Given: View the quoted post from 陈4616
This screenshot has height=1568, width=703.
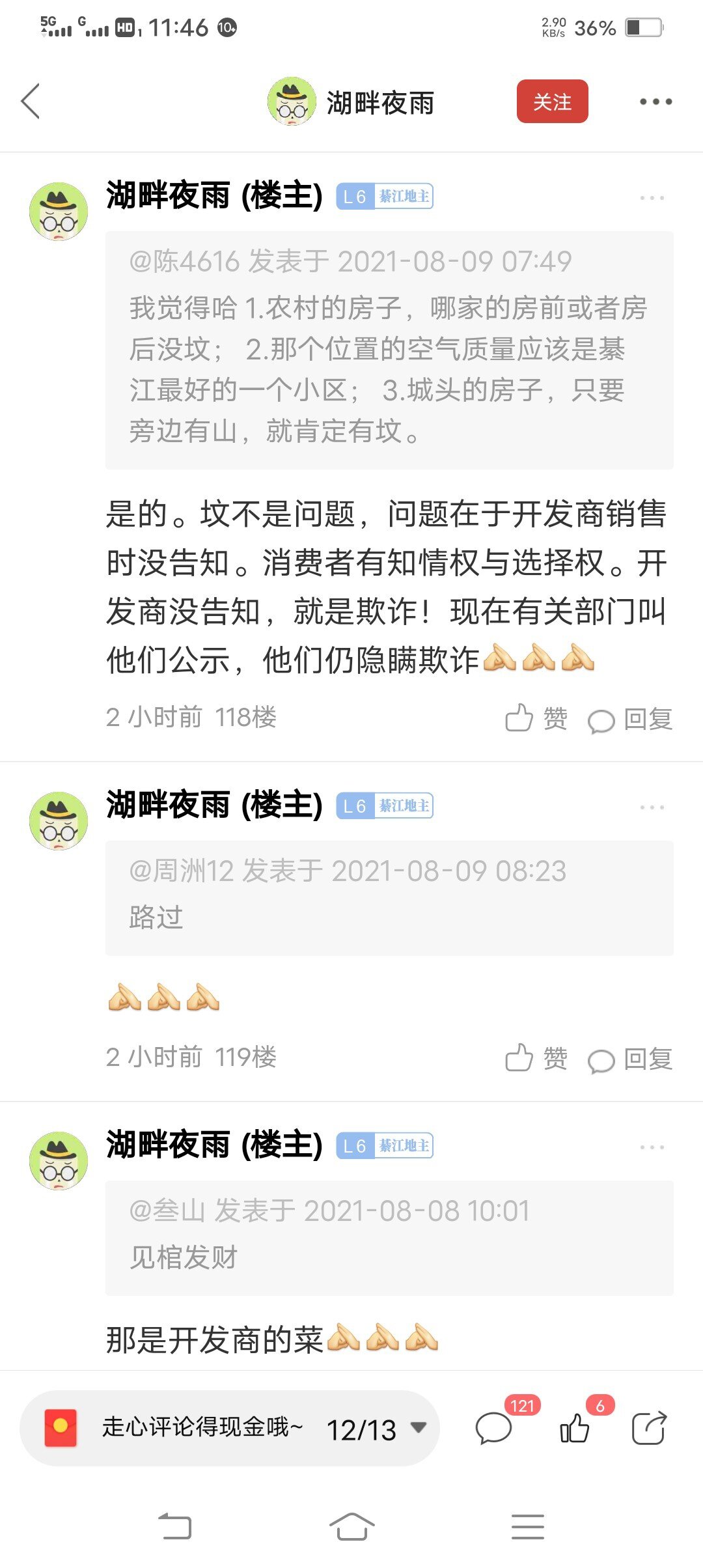Looking at the screenshot, I should coord(389,350).
